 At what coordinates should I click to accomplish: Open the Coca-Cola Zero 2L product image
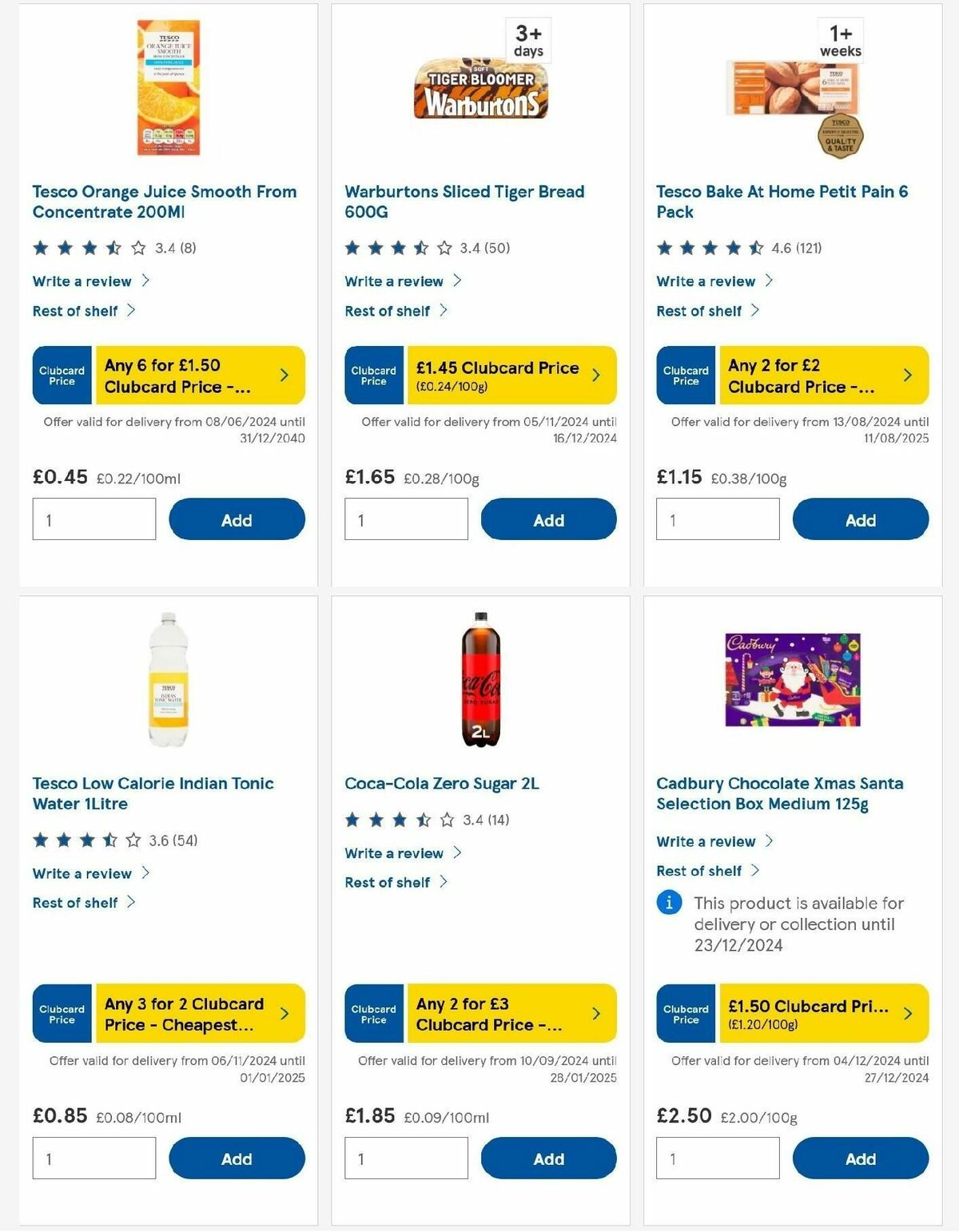point(479,679)
